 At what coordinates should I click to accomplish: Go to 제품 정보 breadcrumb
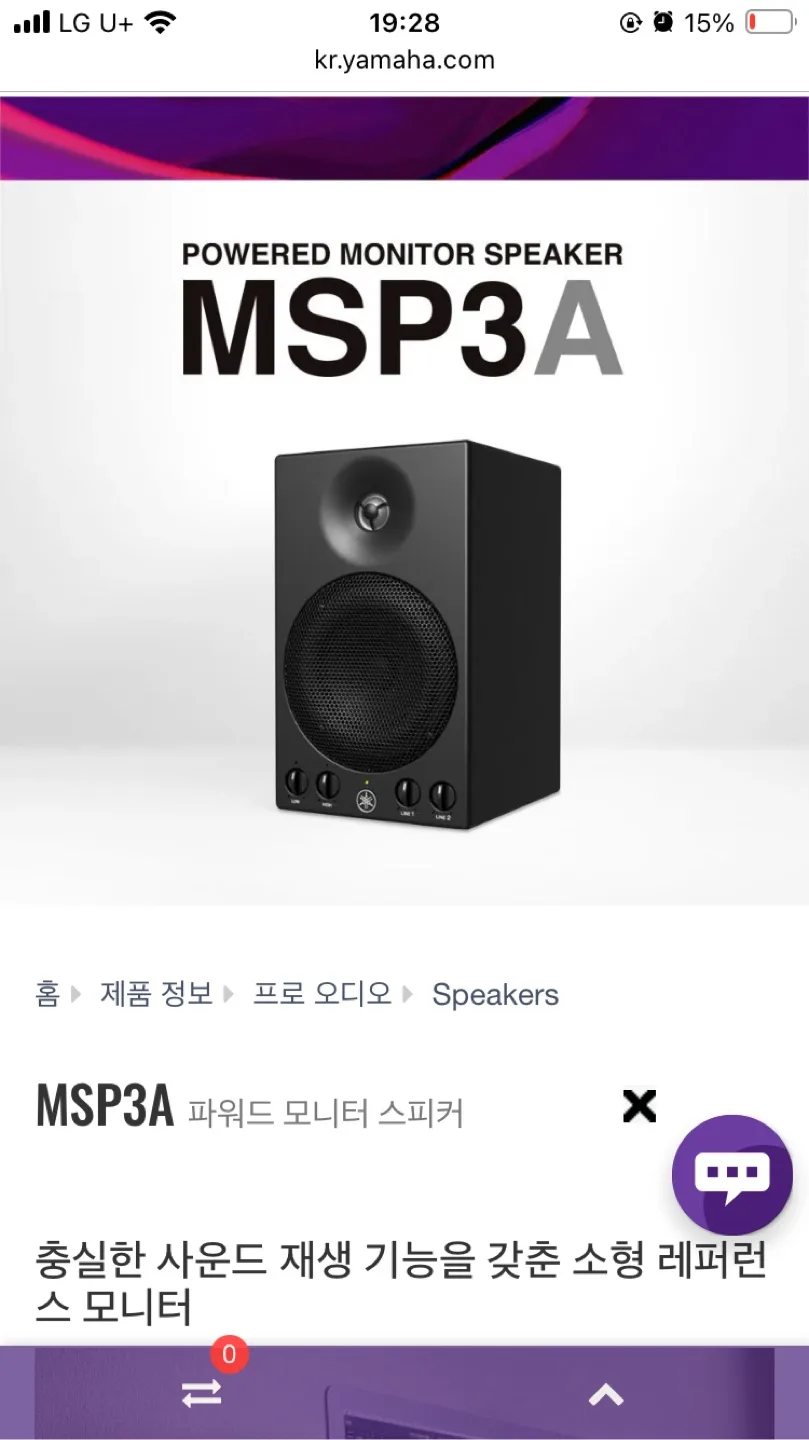156,995
